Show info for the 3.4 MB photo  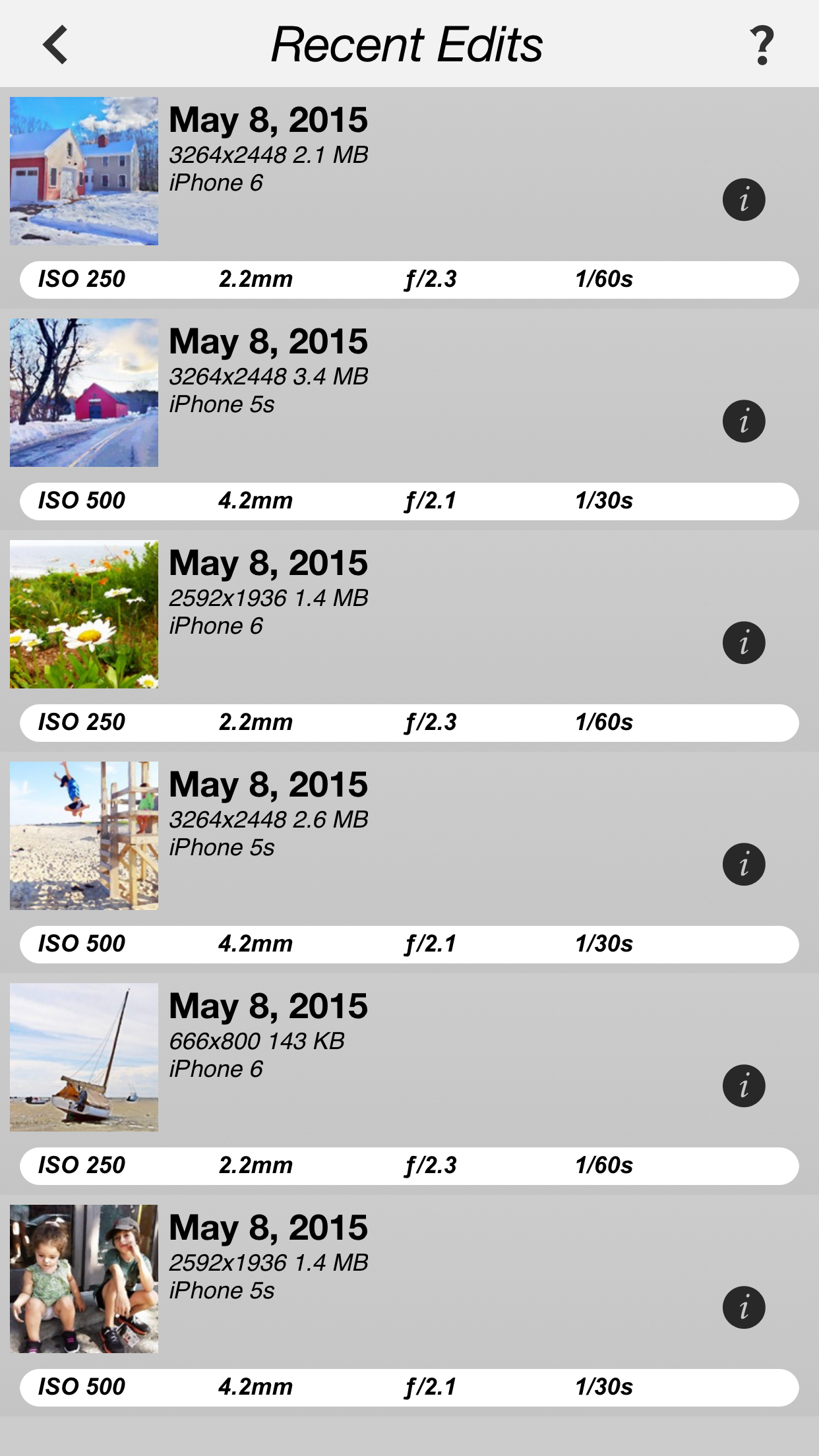(x=744, y=421)
